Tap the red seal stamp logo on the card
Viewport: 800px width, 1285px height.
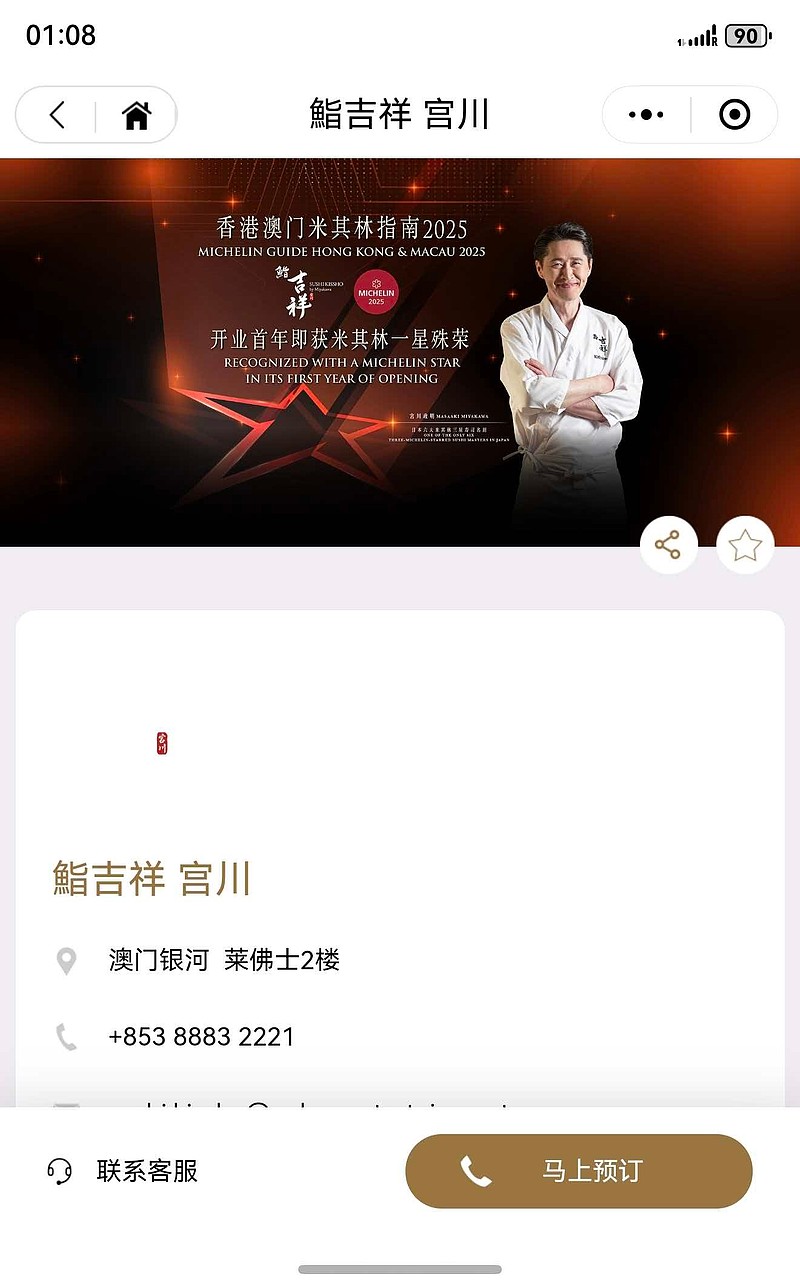(159, 743)
